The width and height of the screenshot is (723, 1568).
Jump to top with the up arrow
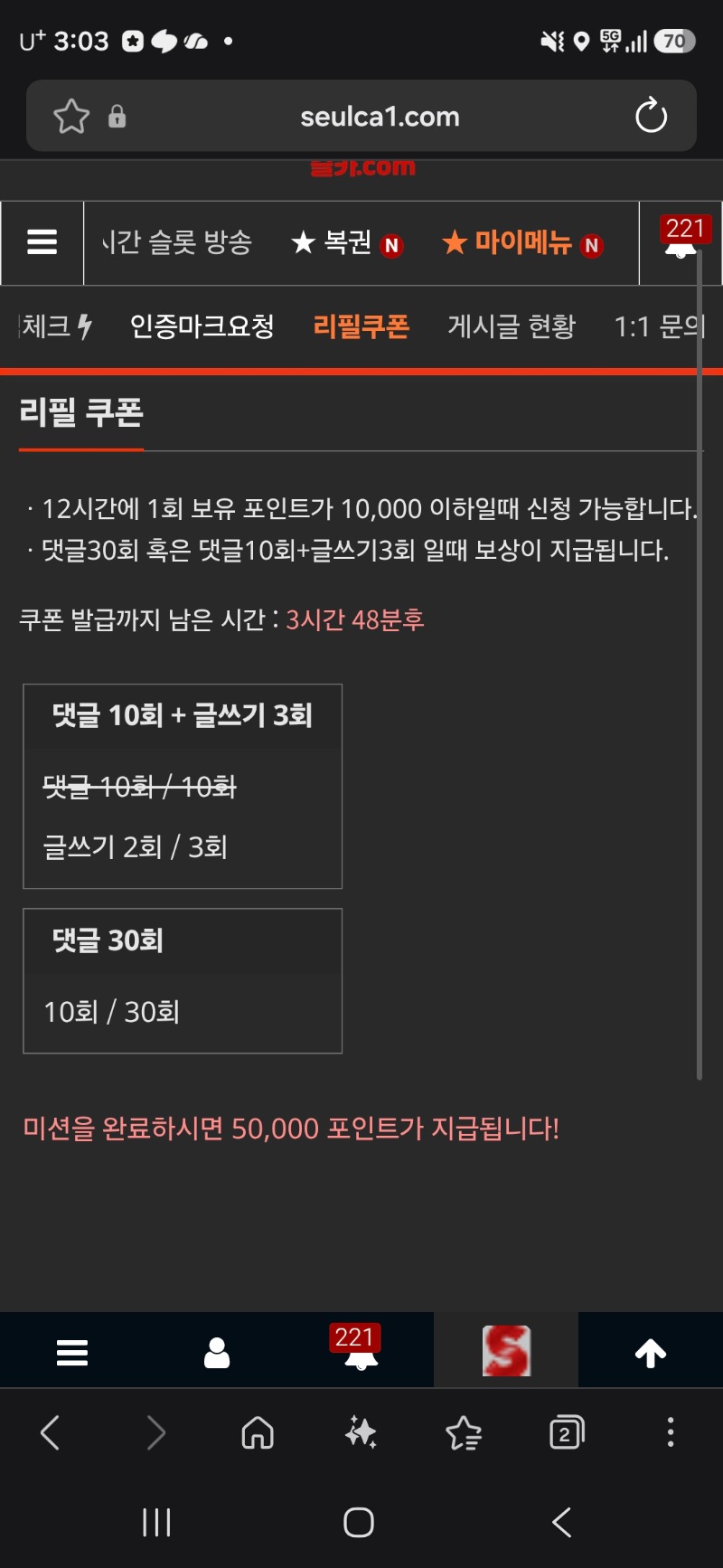(651, 1353)
